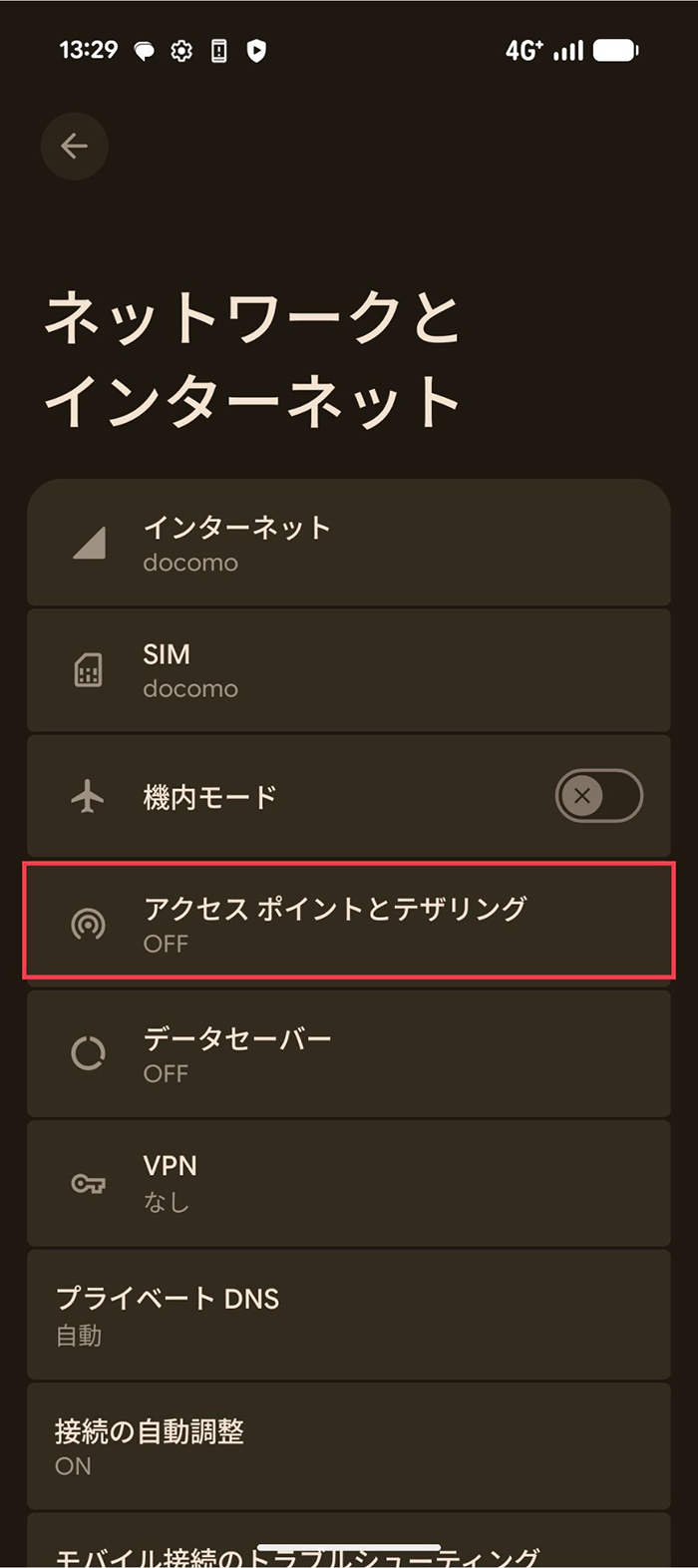The image size is (698, 1568).
Task: Open the SIM docomo row
Action: pyautogui.click(x=348, y=670)
